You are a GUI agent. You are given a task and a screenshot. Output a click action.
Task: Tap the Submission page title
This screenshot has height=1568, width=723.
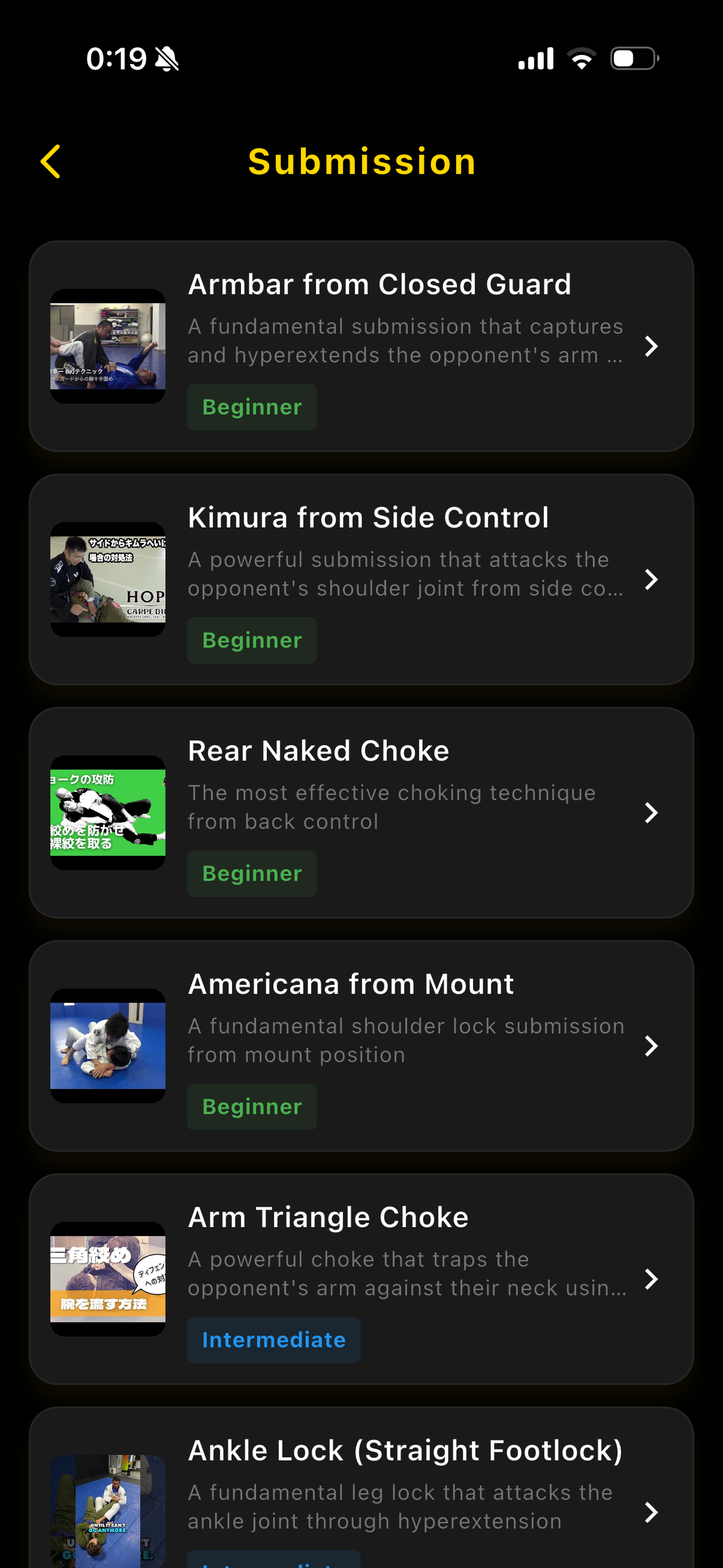[x=361, y=162]
